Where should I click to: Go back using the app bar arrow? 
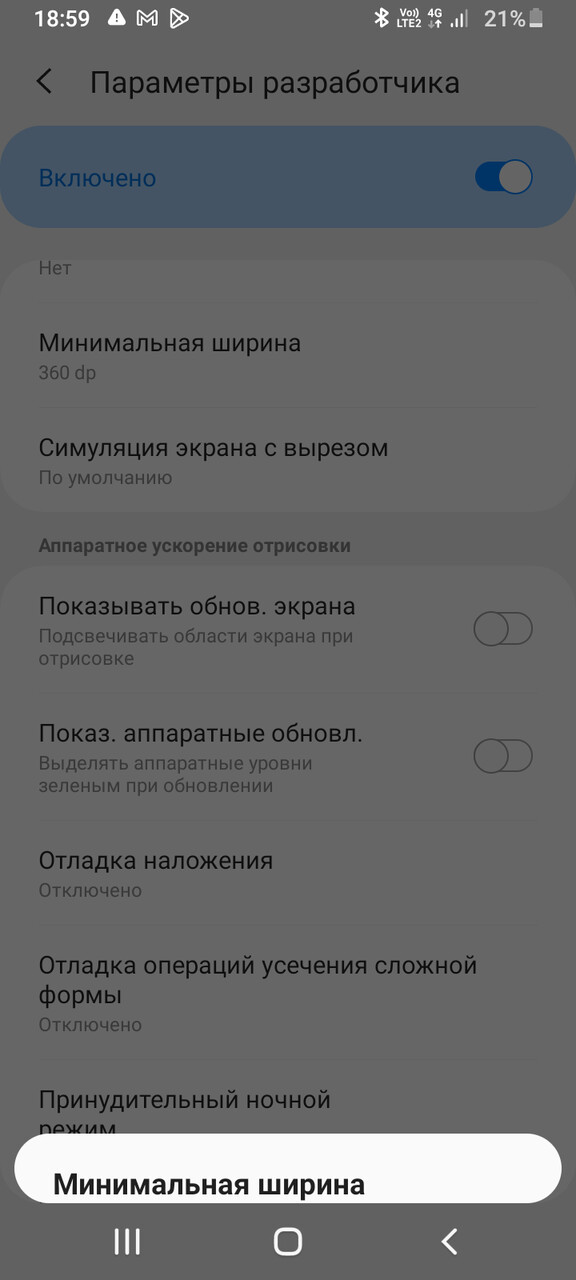coord(44,82)
